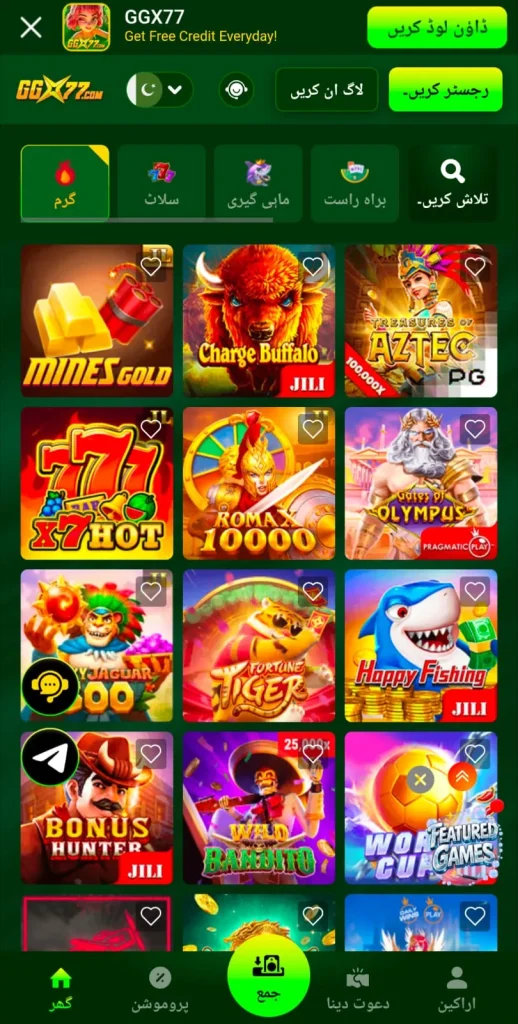Dismiss the GGX77 download banner

click(x=31, y=27)
